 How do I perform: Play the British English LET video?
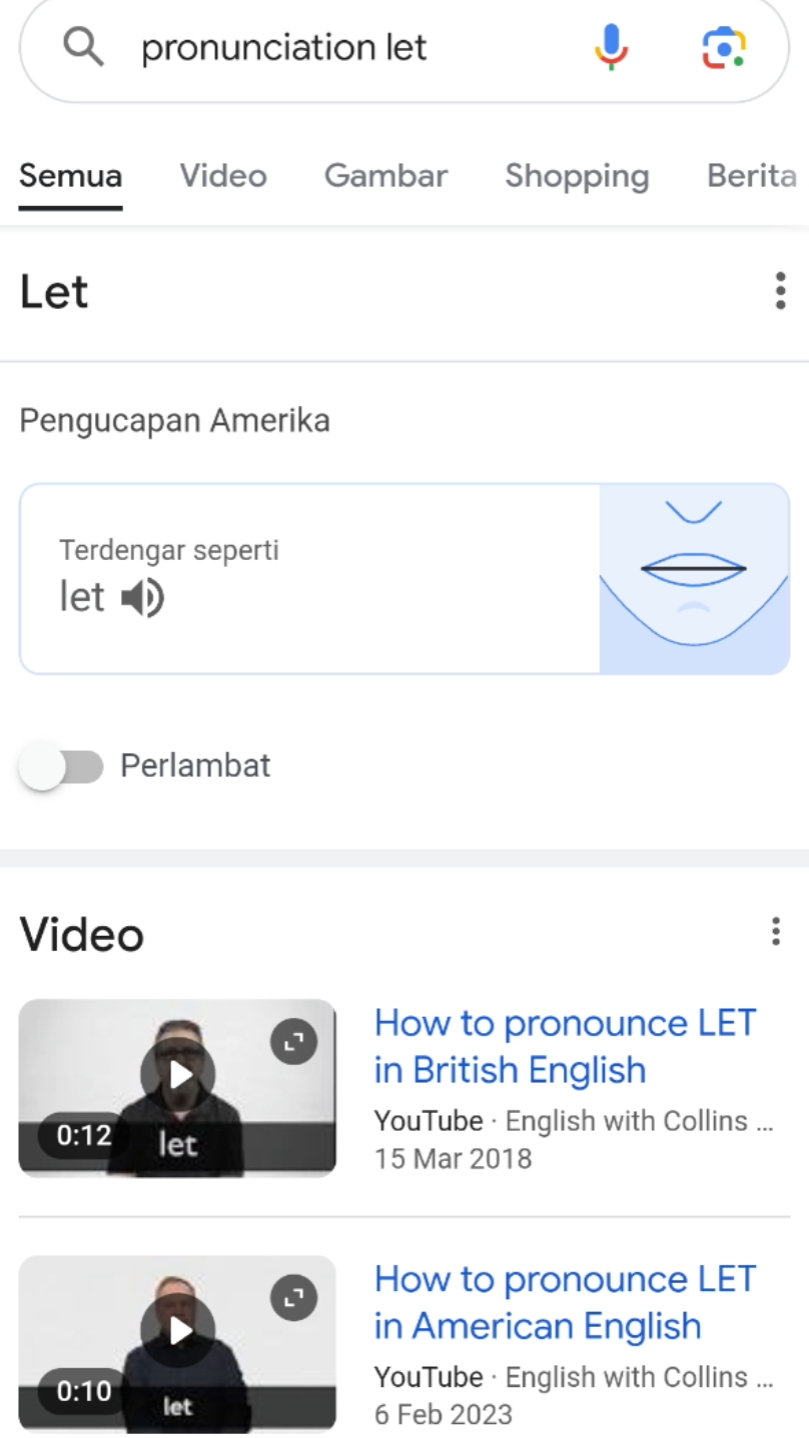click(179, 1075)
